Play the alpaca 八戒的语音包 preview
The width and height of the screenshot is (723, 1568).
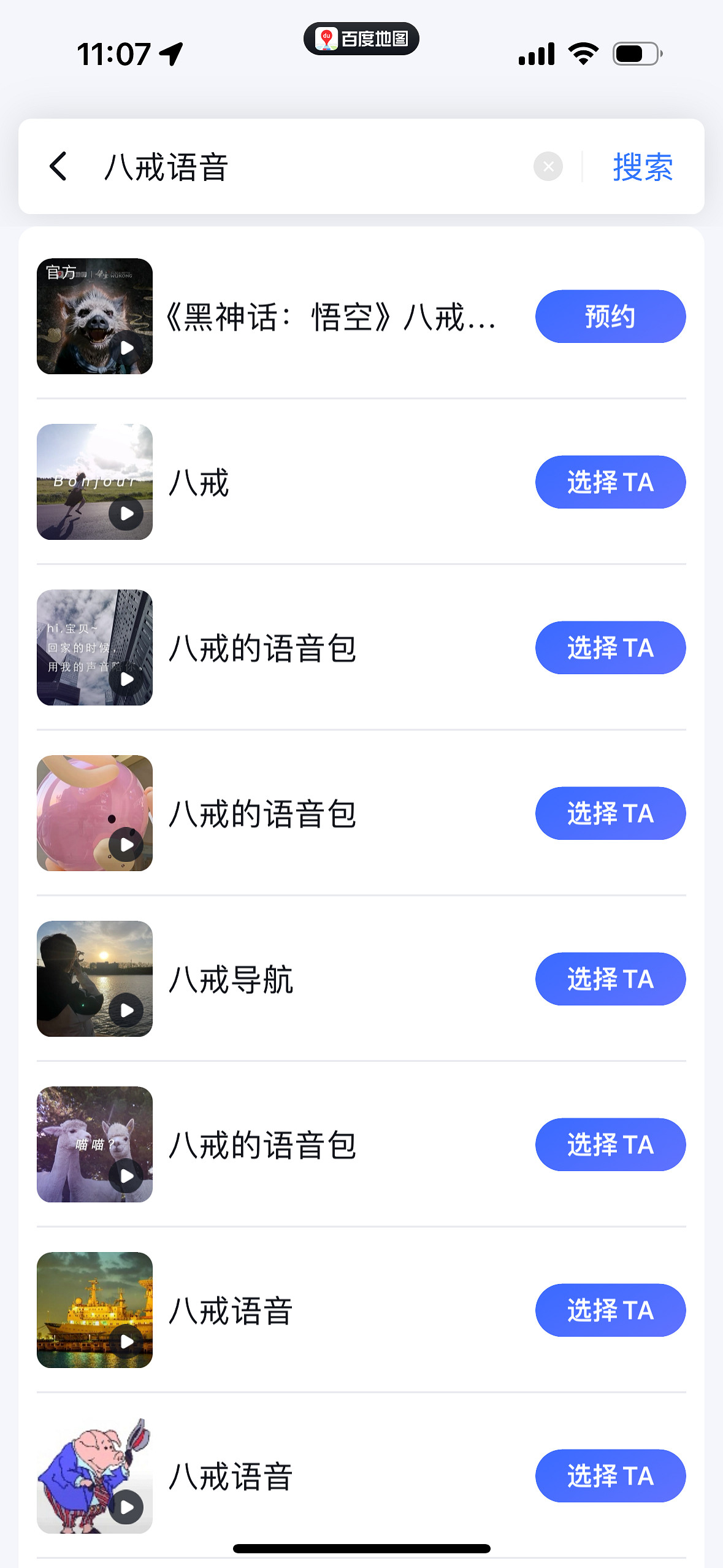[127, 1177]
